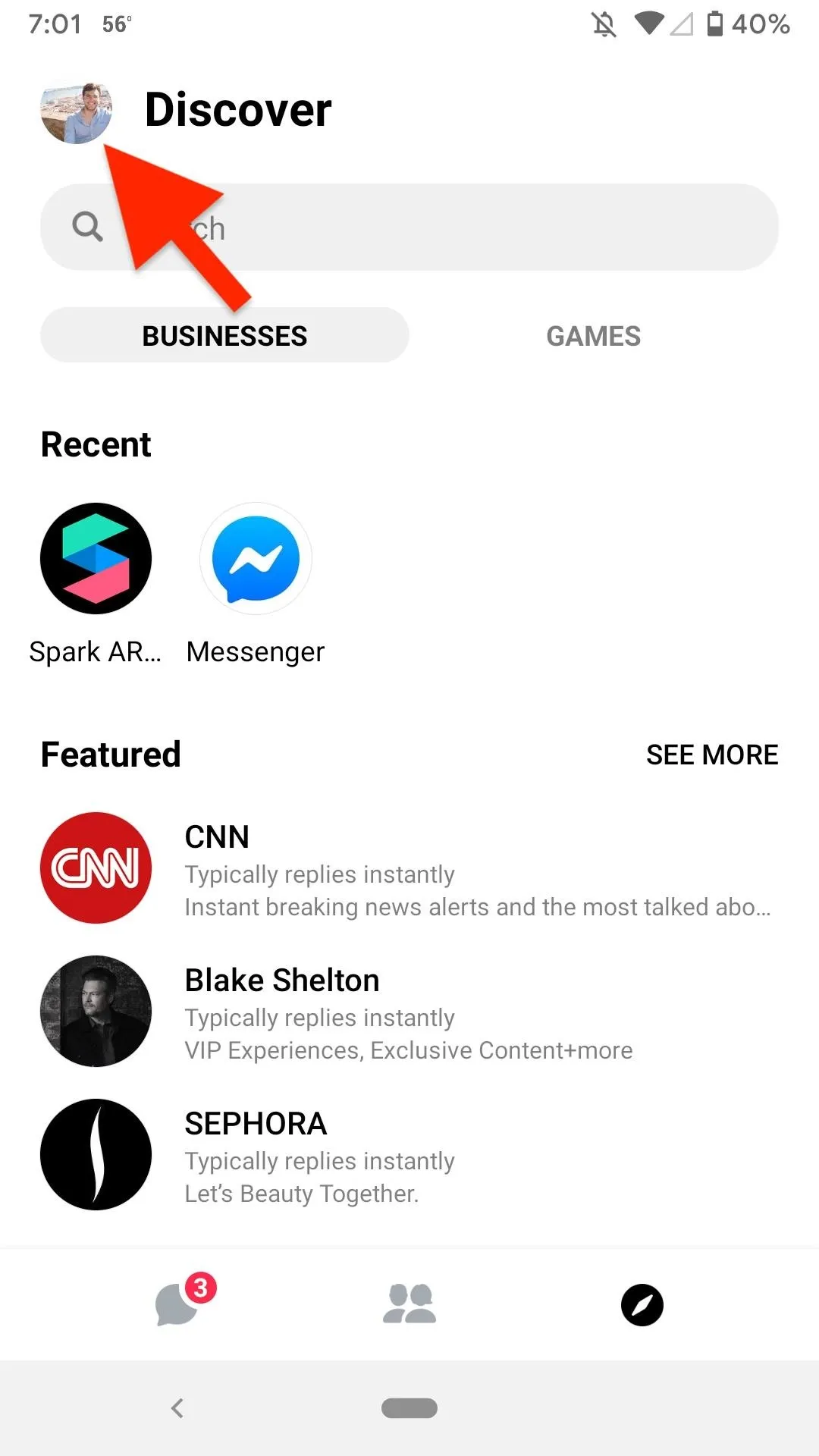Open the SEPHORA featured business

(409, 1155)
